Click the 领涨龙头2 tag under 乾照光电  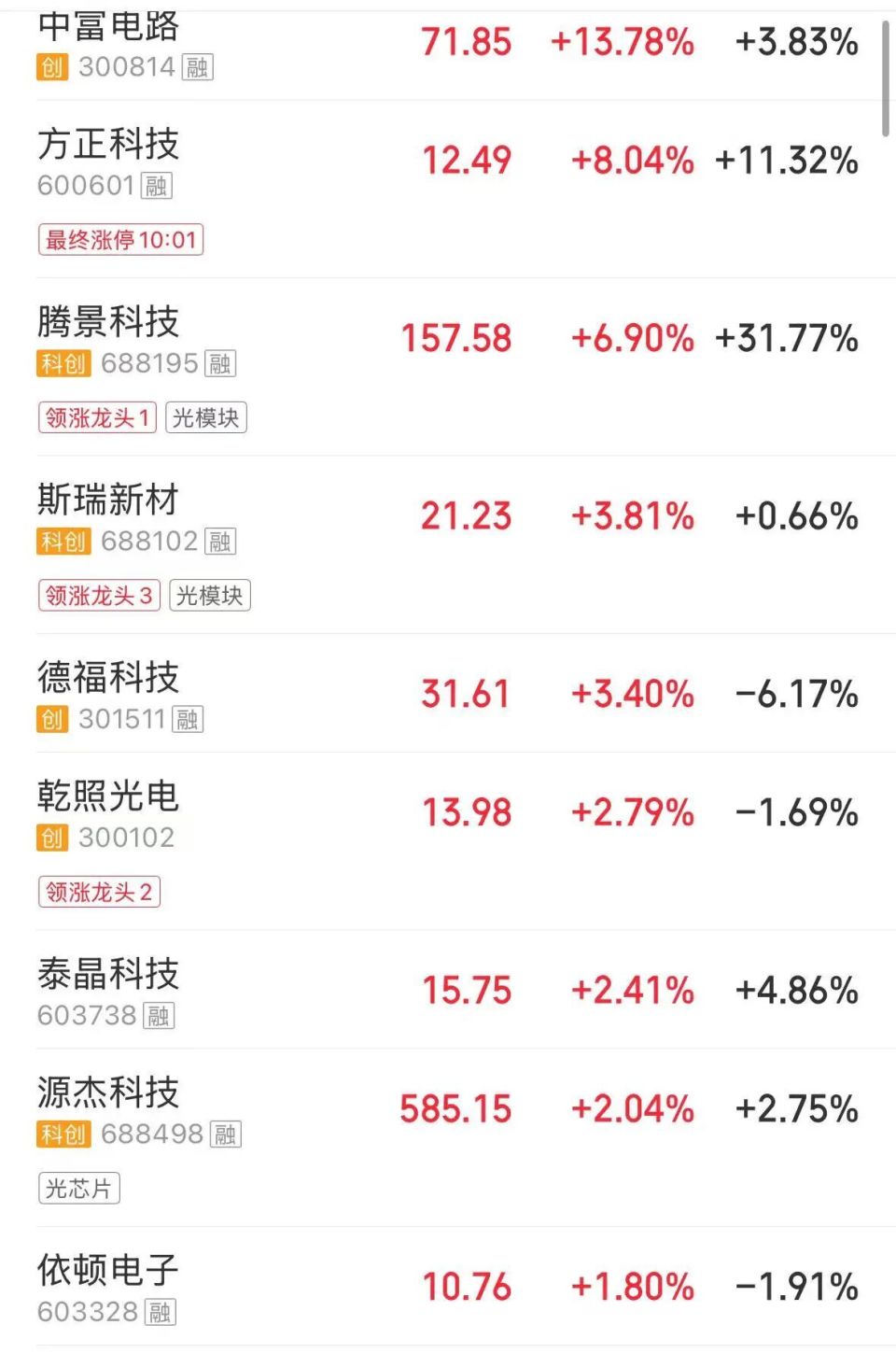pos(99,893)
